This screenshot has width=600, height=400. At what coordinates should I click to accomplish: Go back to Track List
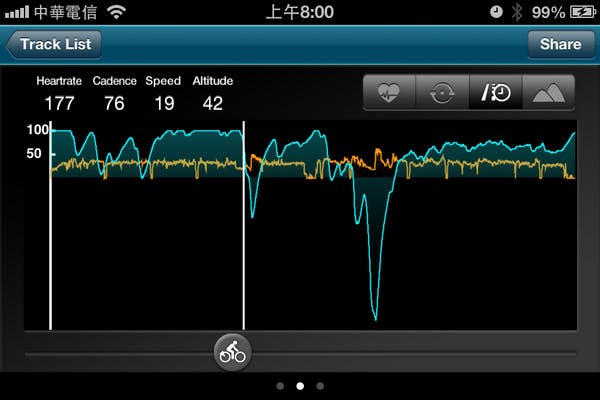(54, 44)
